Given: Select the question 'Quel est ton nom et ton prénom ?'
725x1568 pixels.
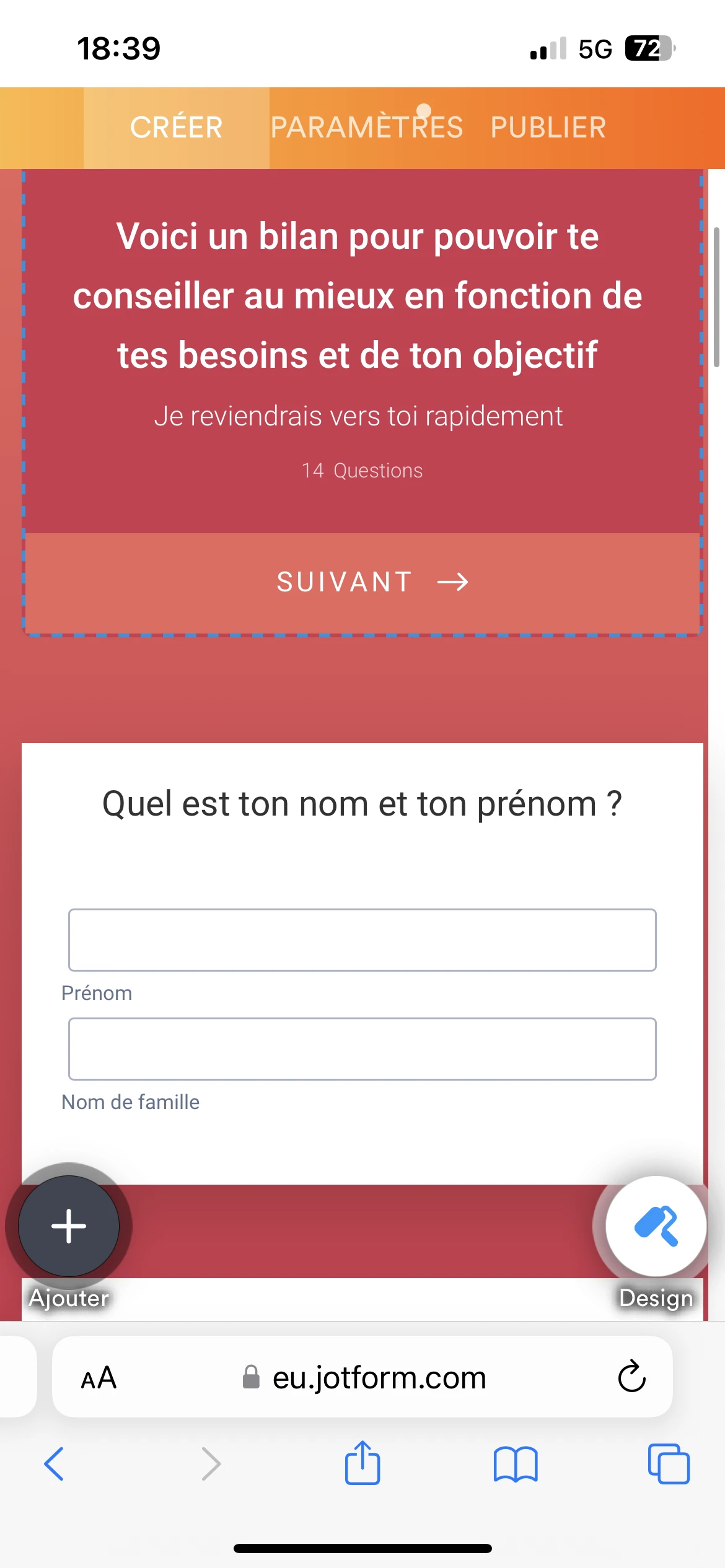Looking at the screenshot, I should coord(362,803).
